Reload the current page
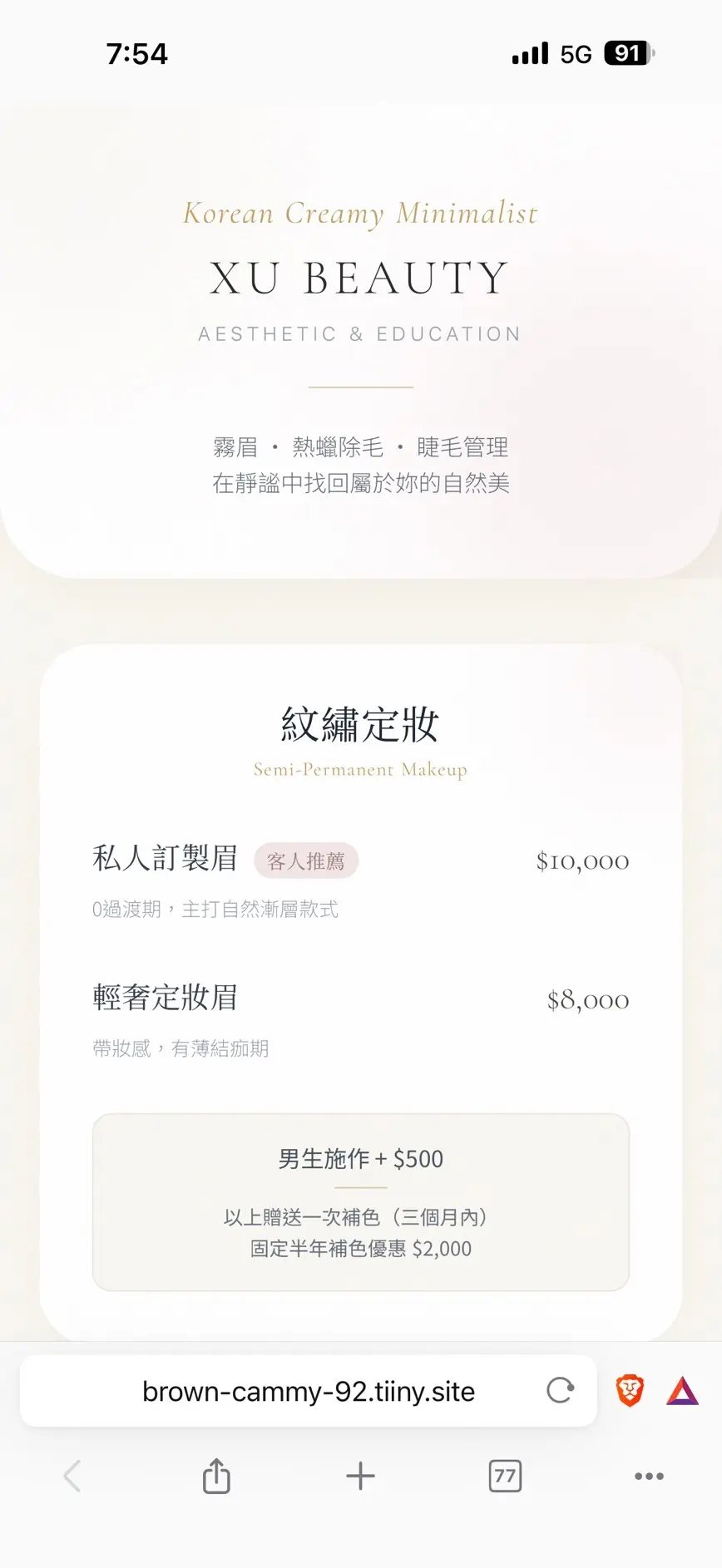722x1568 pixels. (x=560, y=1390)
